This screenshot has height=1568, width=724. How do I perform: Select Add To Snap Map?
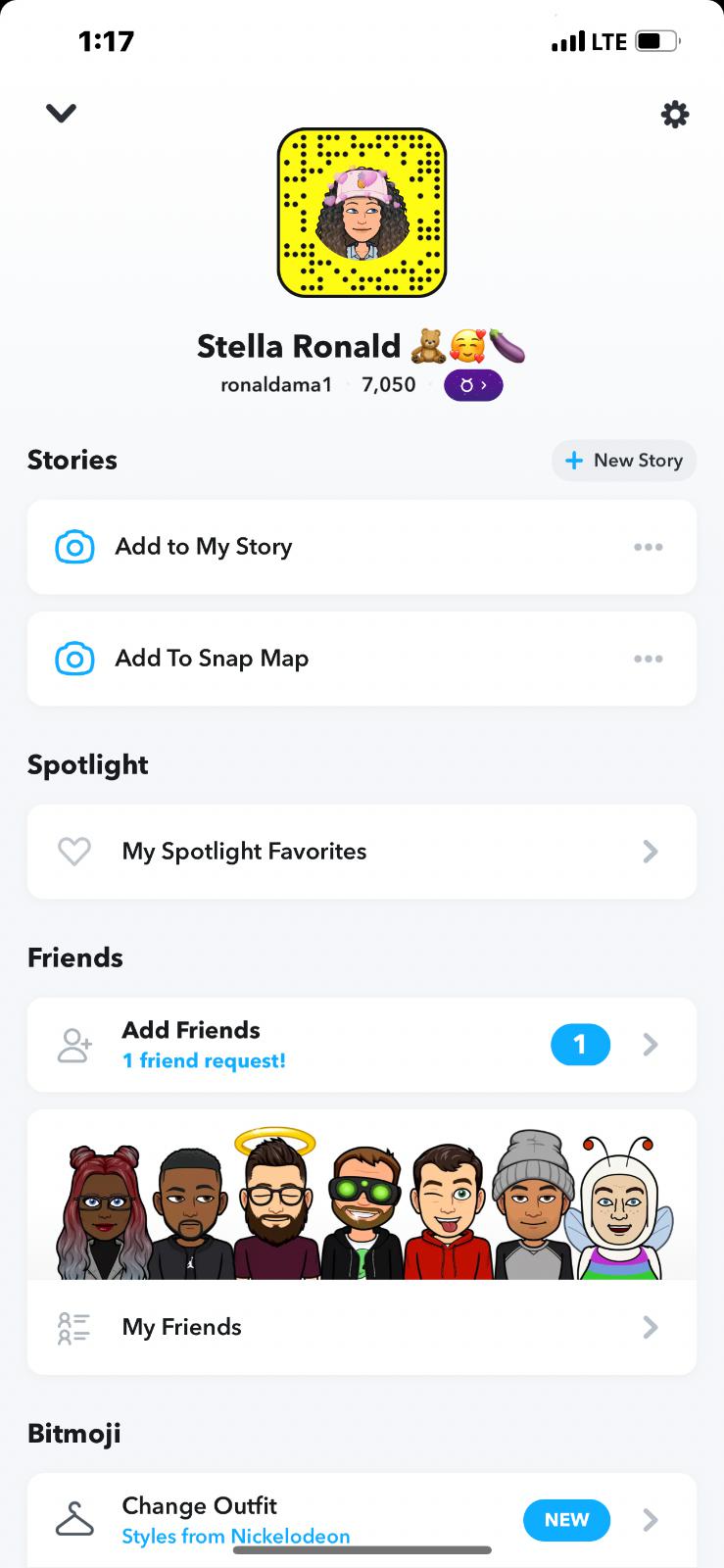tap(212, 659)
